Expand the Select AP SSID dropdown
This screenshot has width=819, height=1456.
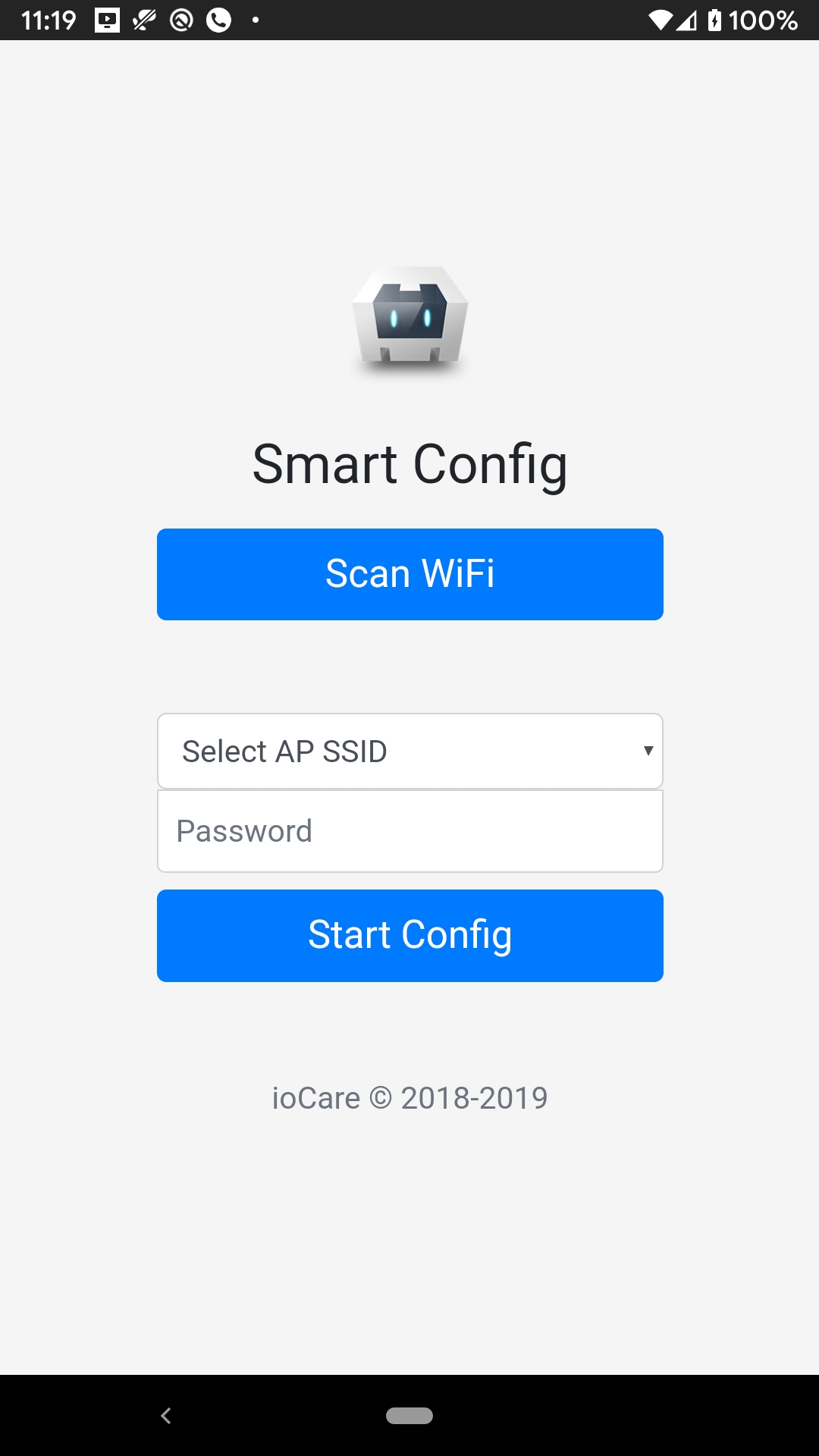(x=409, y=751)
